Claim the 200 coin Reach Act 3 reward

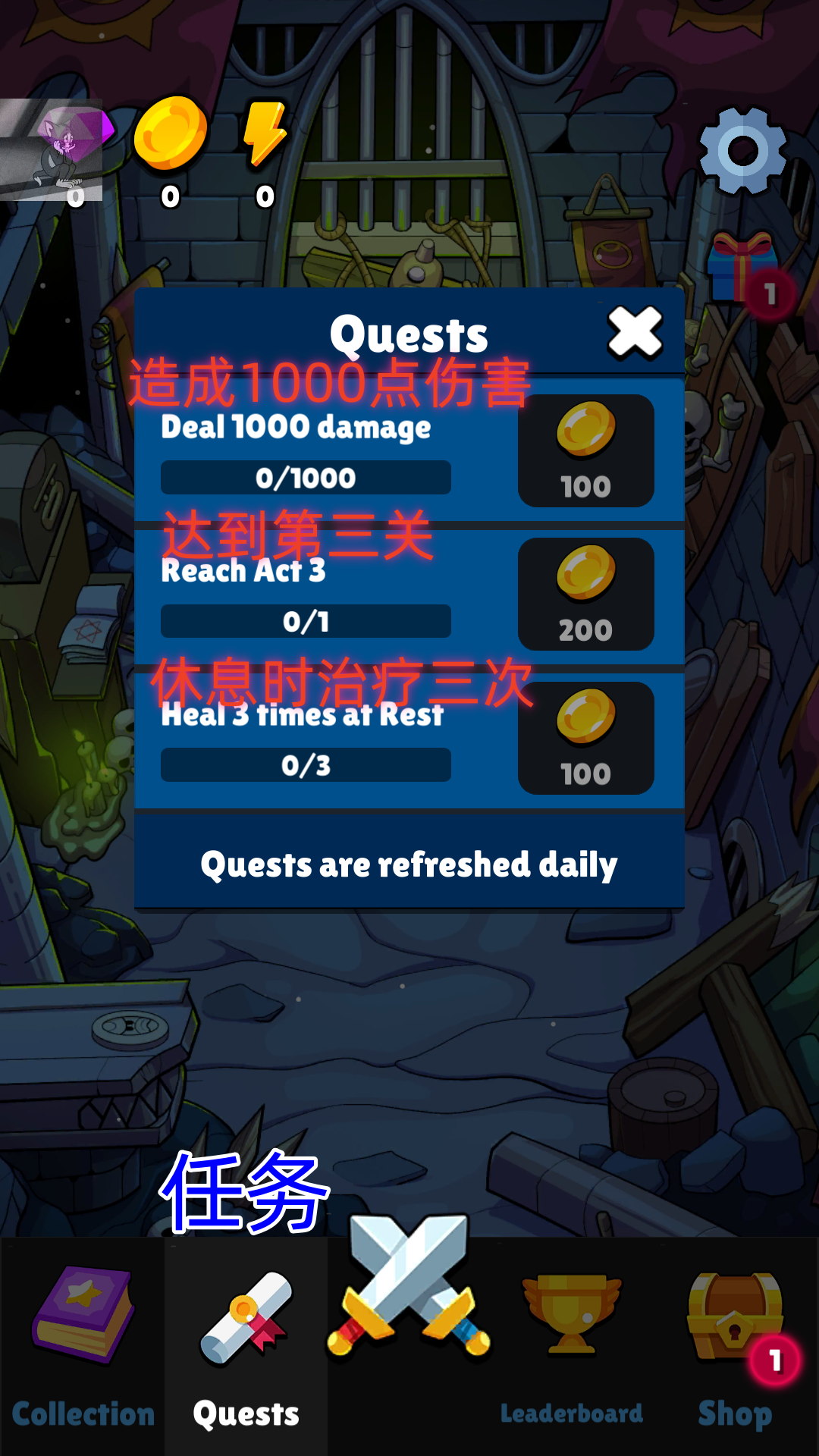pyautogui.click(x=585, y=594)
